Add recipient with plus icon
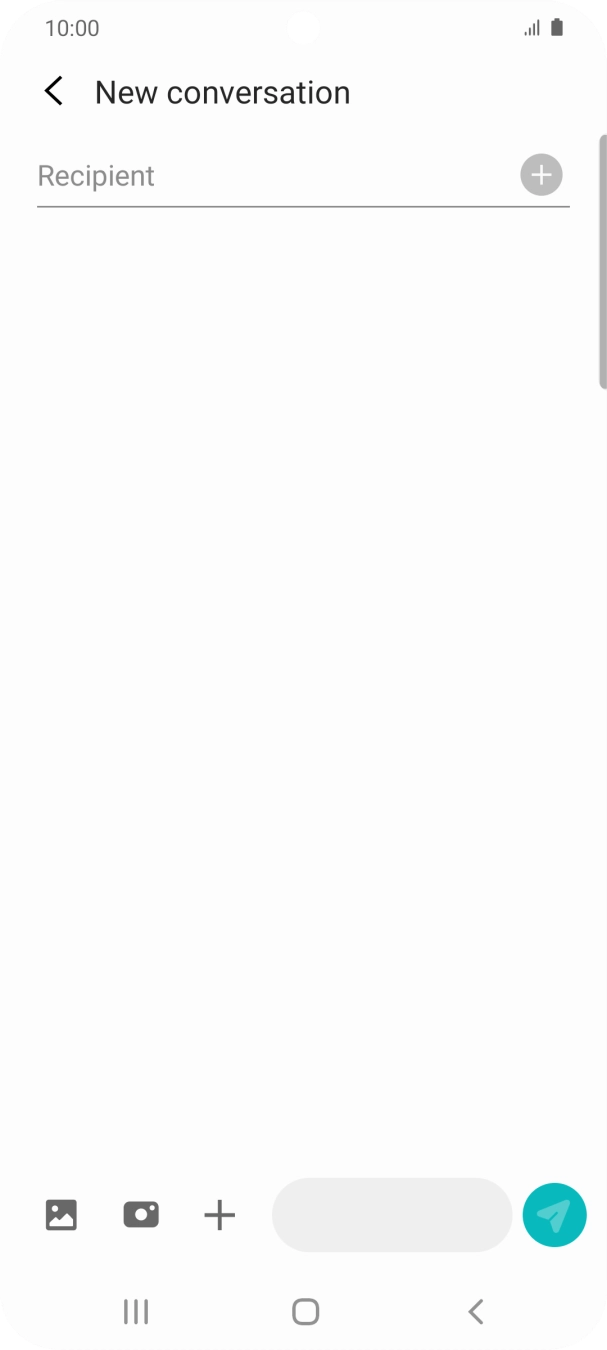 coord(541,175)
